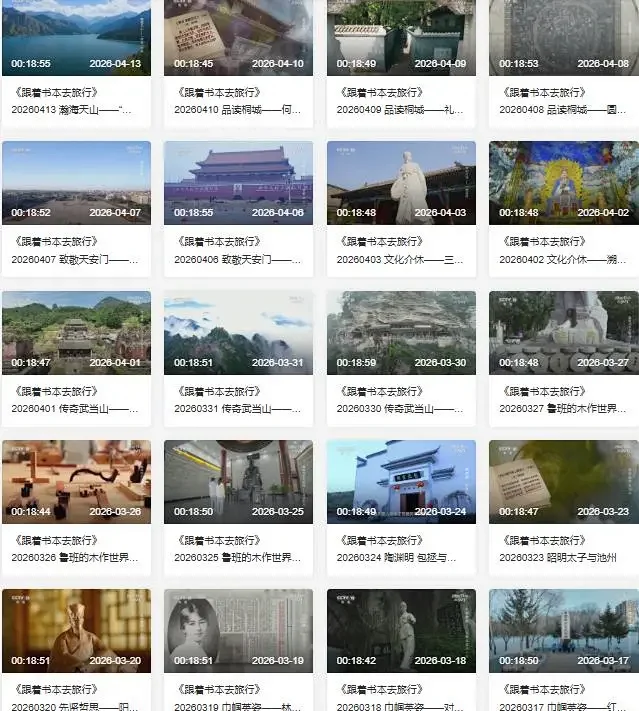Select the 2026-03-20 episode thumbnail

76,631
